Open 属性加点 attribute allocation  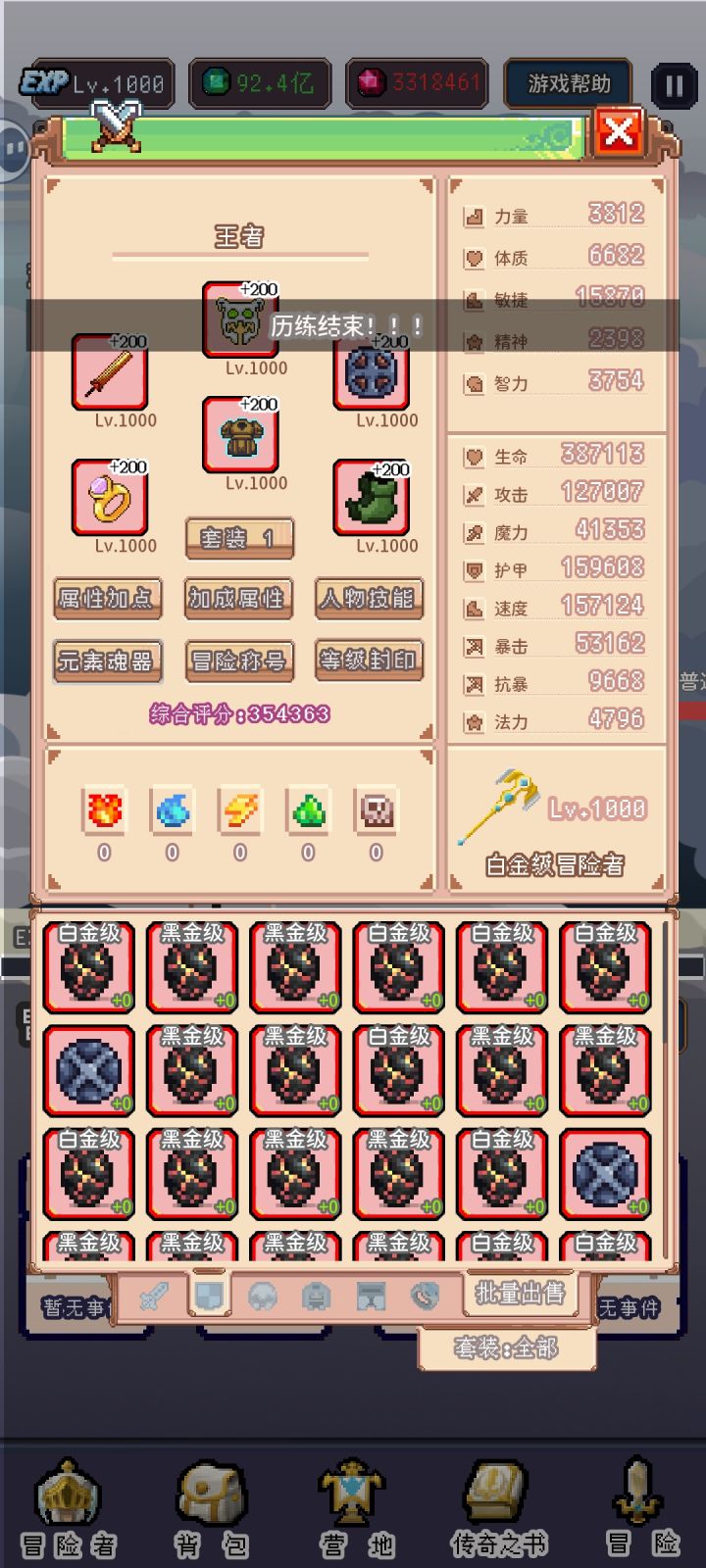pos(107,600)
